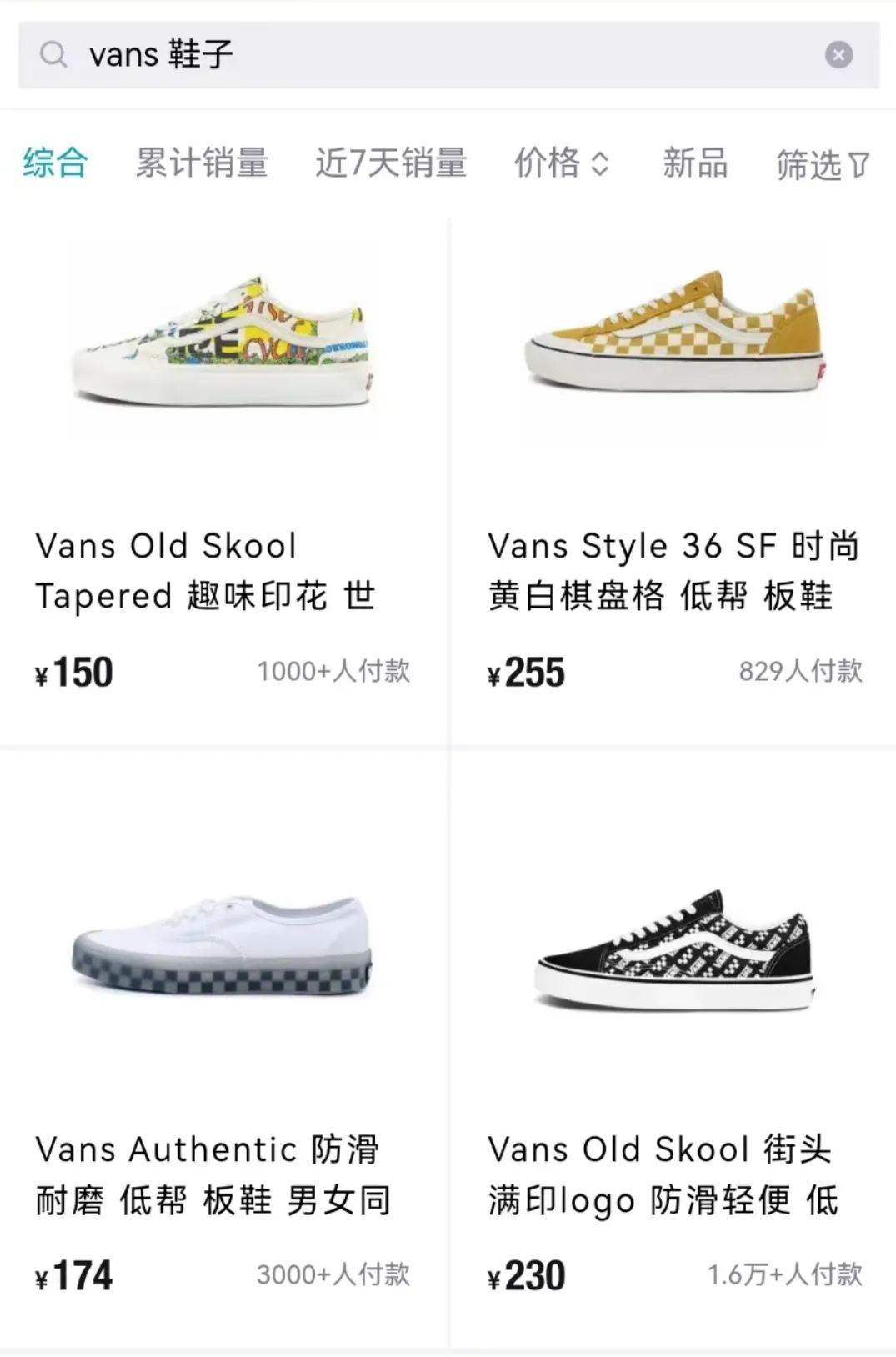Sort results by 近7天销量

[391, 163]
